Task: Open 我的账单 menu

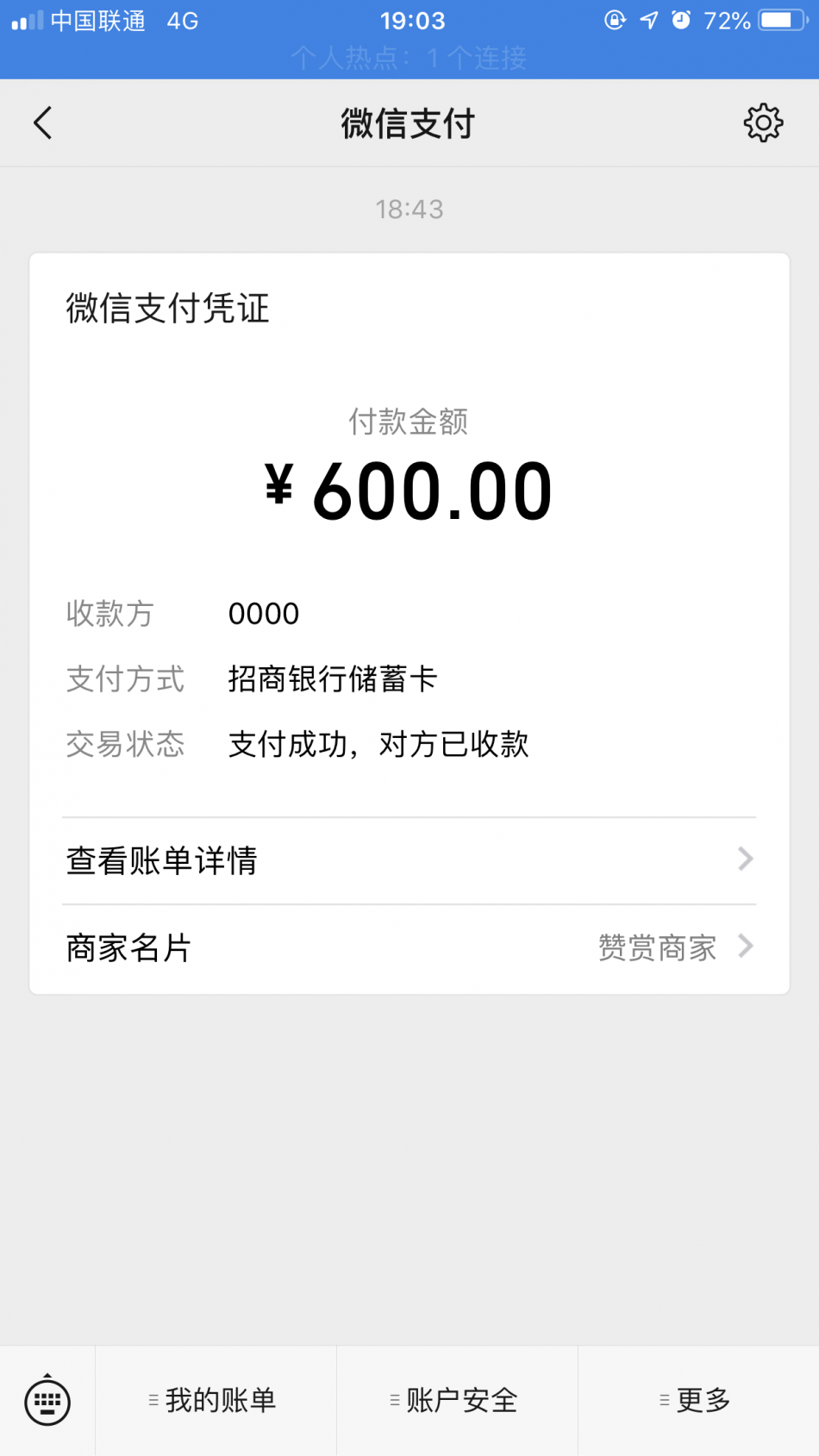Action: coord(216,1401)
